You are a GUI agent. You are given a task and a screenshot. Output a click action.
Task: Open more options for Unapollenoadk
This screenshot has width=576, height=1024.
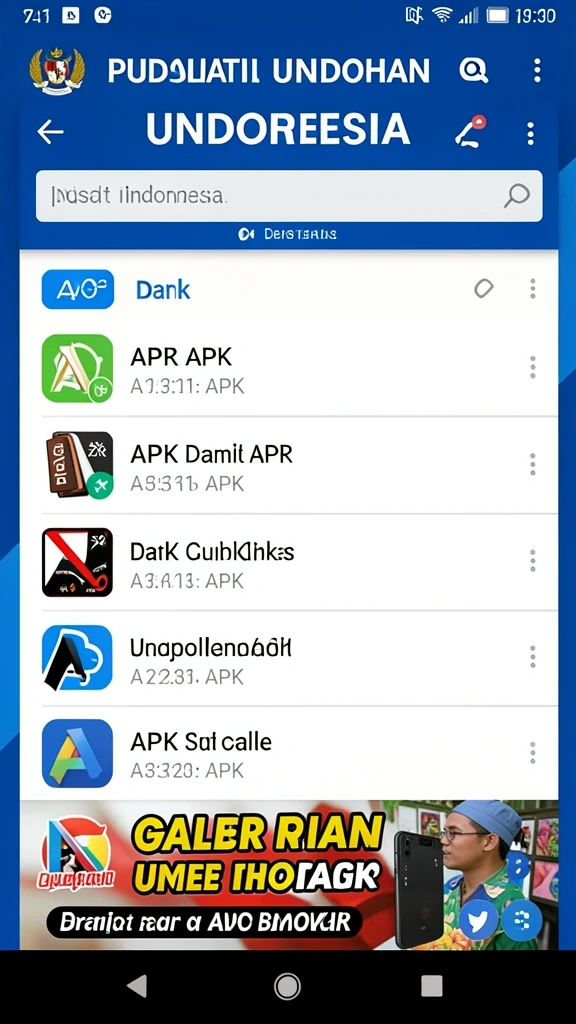click(533, 657)
